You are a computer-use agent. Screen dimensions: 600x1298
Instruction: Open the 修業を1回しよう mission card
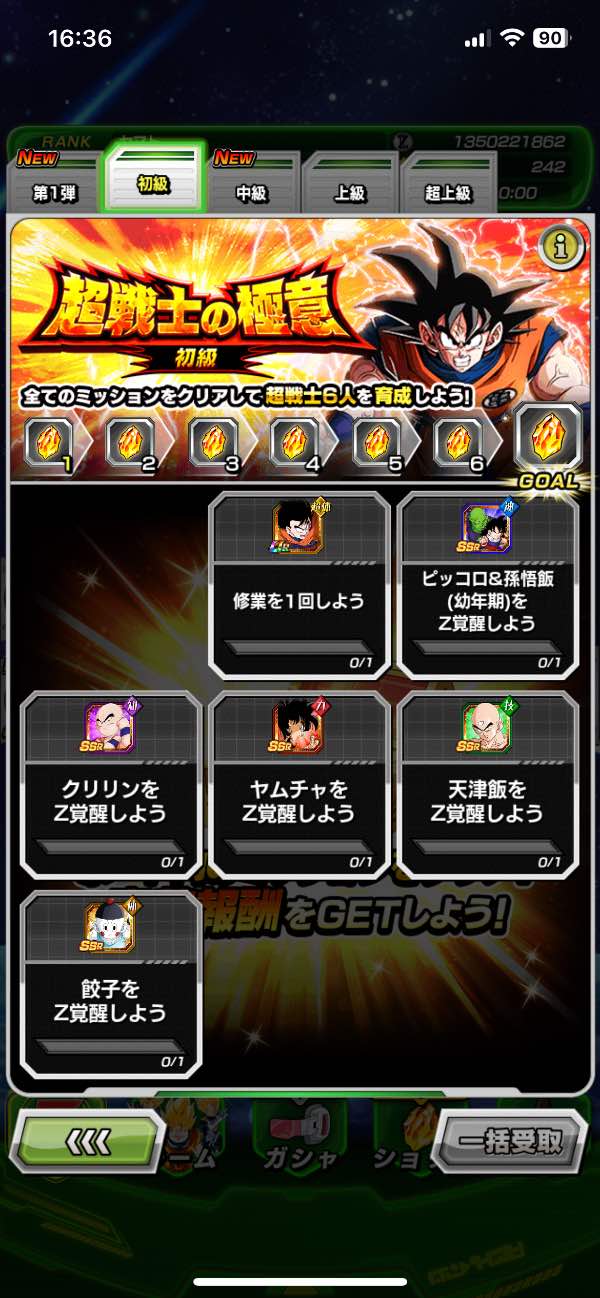(298, 585)
